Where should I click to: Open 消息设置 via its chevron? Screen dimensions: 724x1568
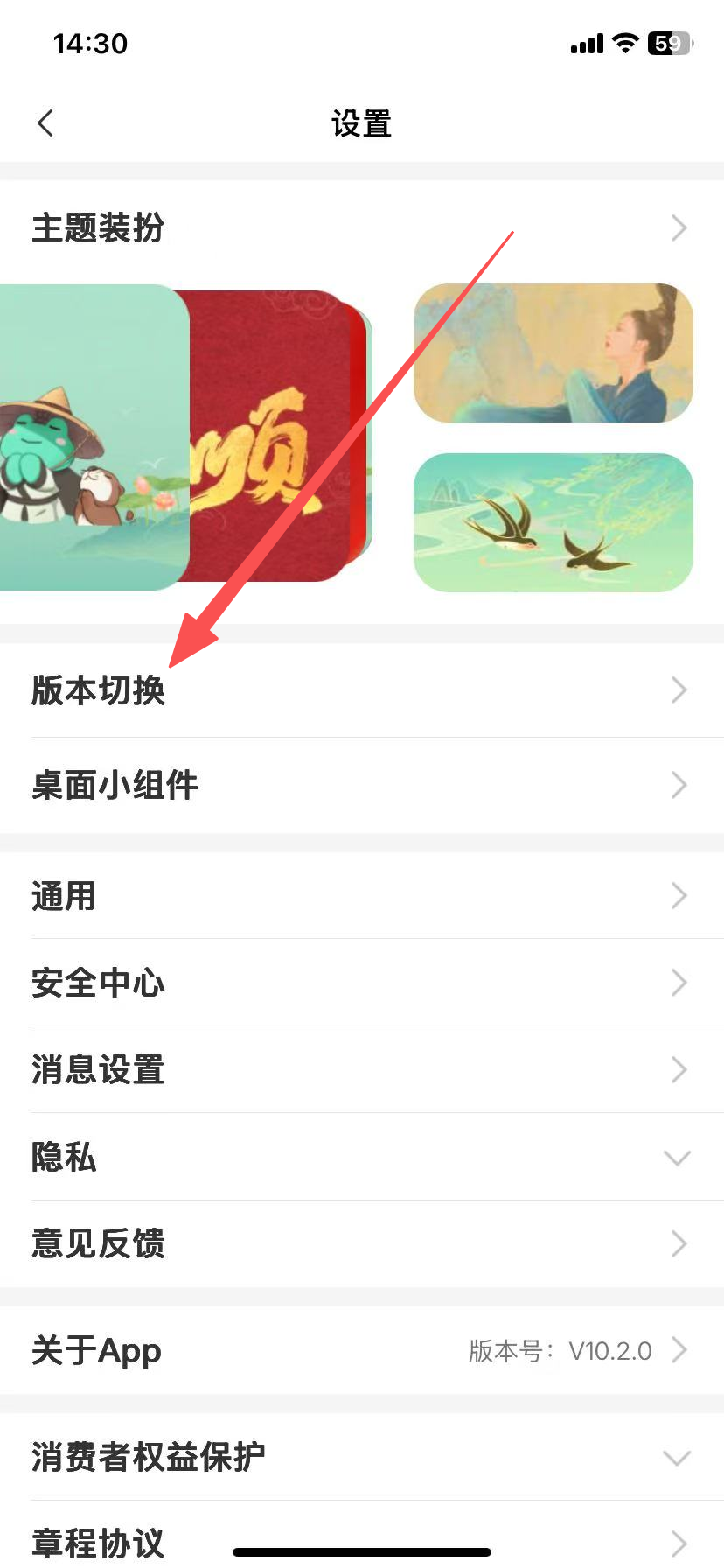[679, 1069]
